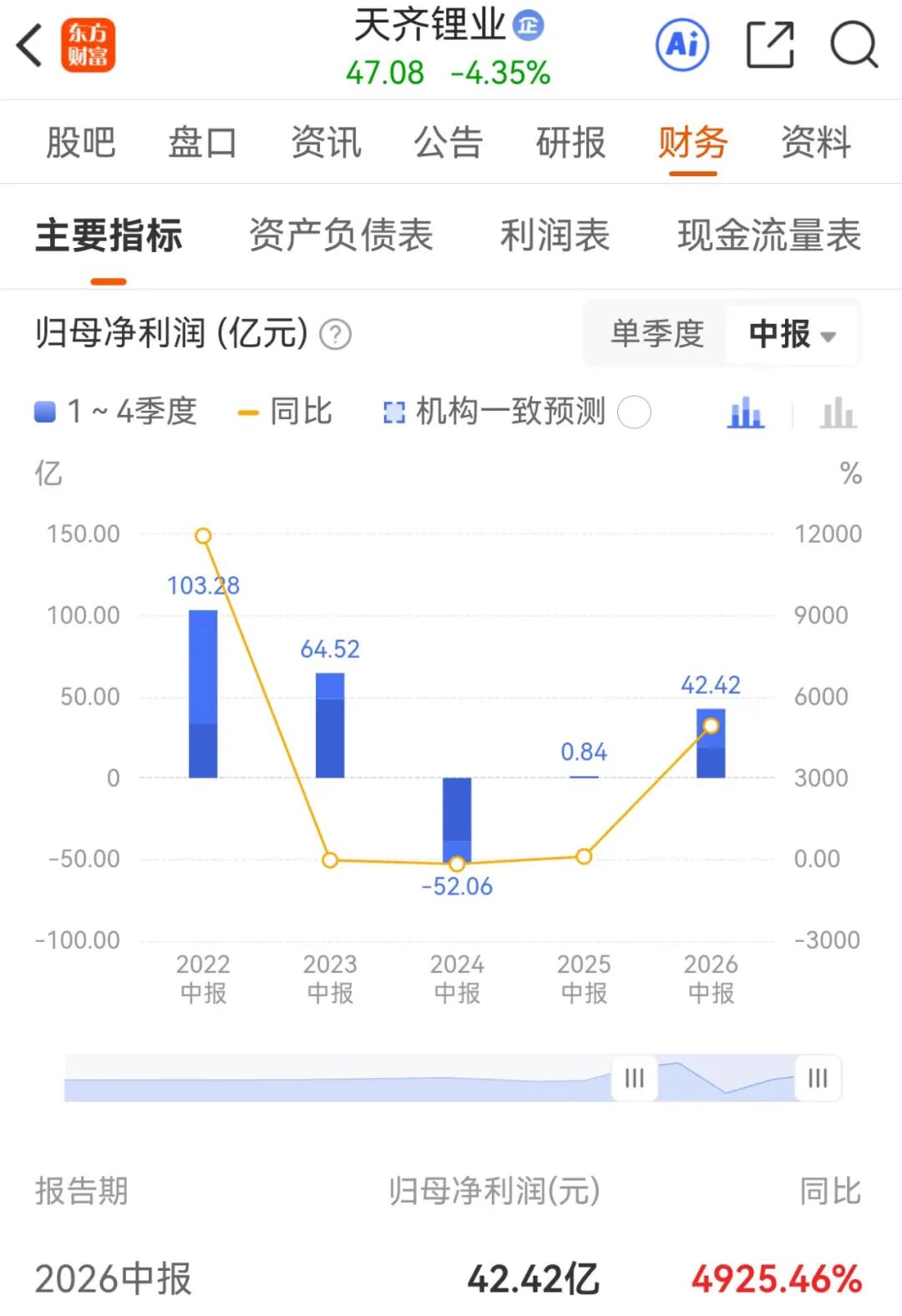Enable 机构一致预测 radio option
The image size is (902, 1316).
[x=634, y=412]
